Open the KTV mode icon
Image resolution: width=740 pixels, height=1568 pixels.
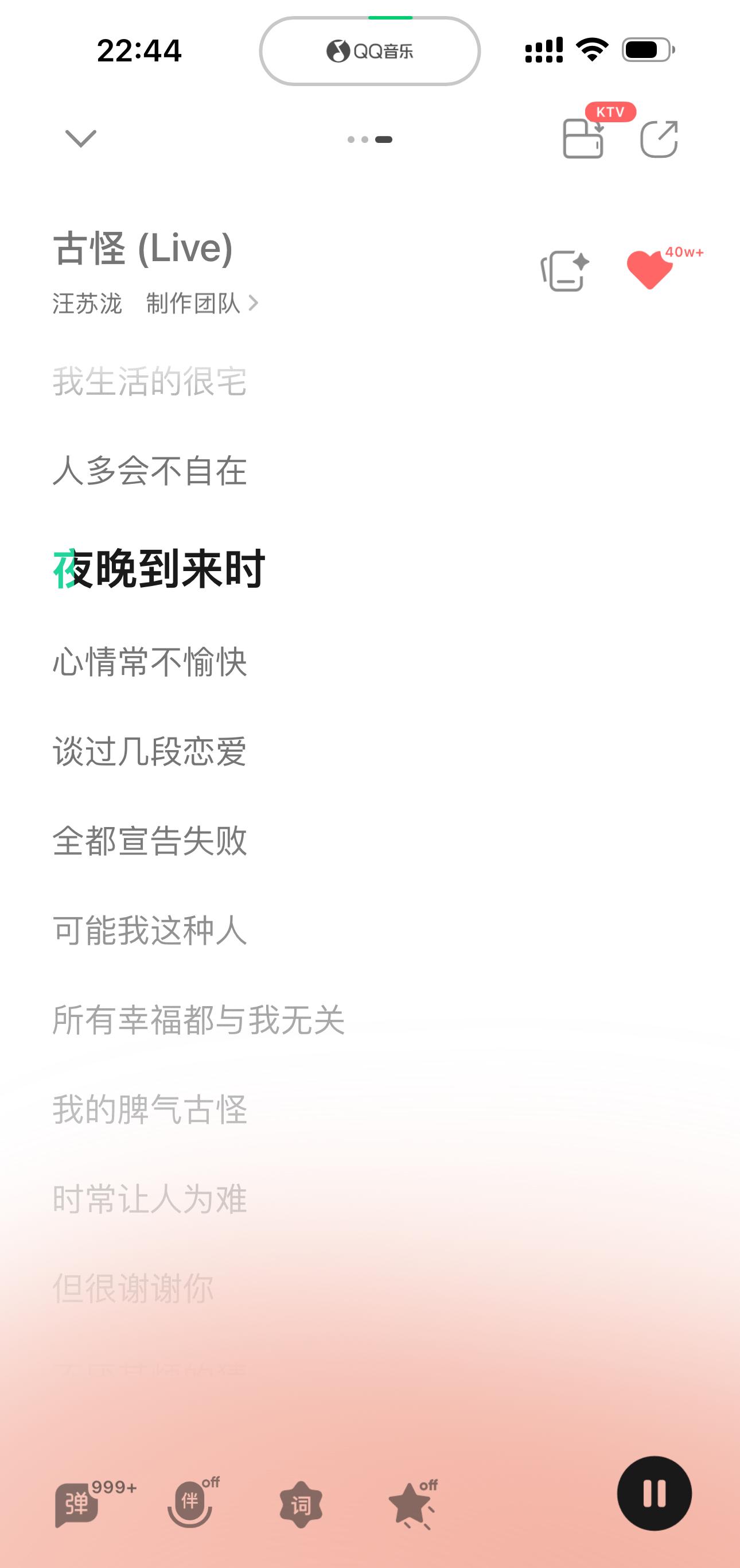583,138
